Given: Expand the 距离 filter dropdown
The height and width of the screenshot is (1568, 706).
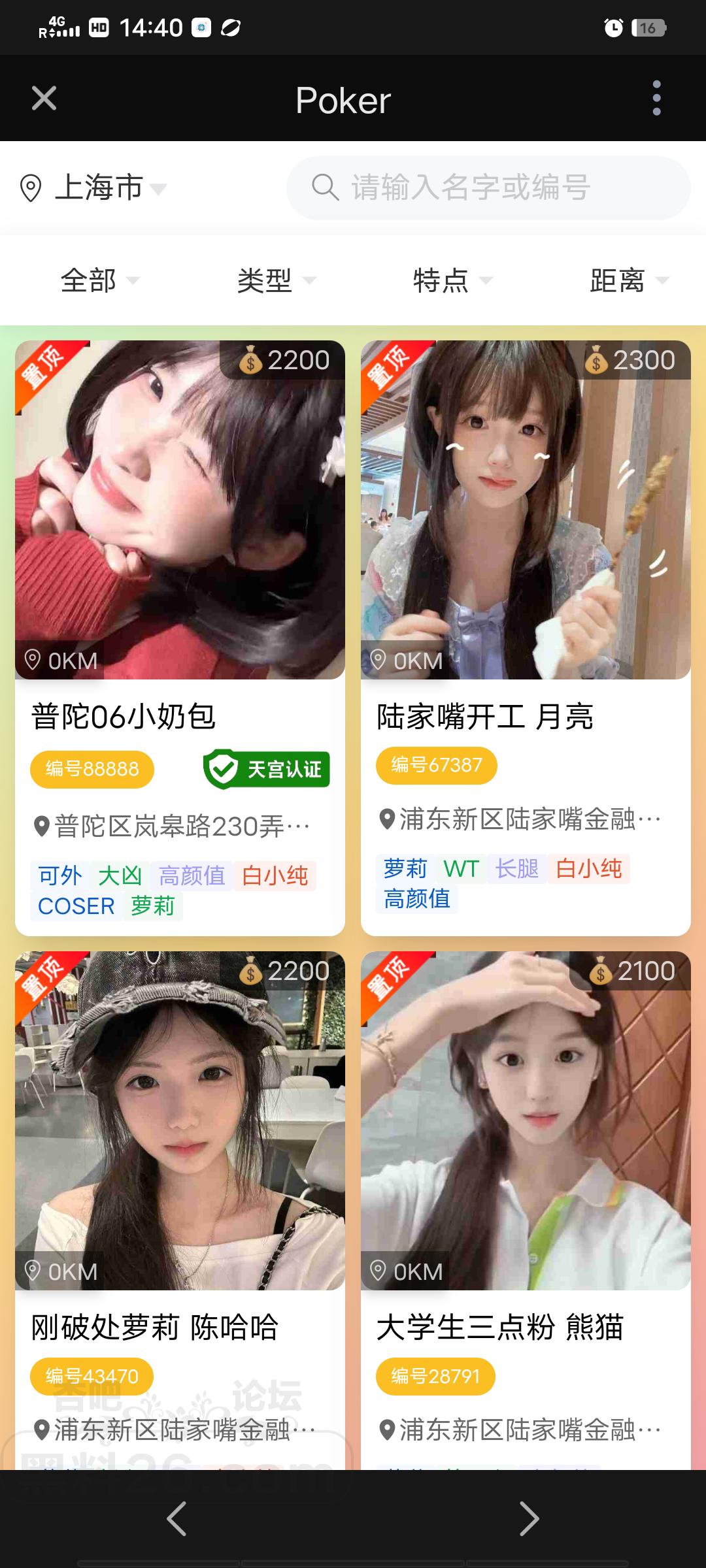Looking at the screenshot, I should pyautogui.click(x=629, y=281).
